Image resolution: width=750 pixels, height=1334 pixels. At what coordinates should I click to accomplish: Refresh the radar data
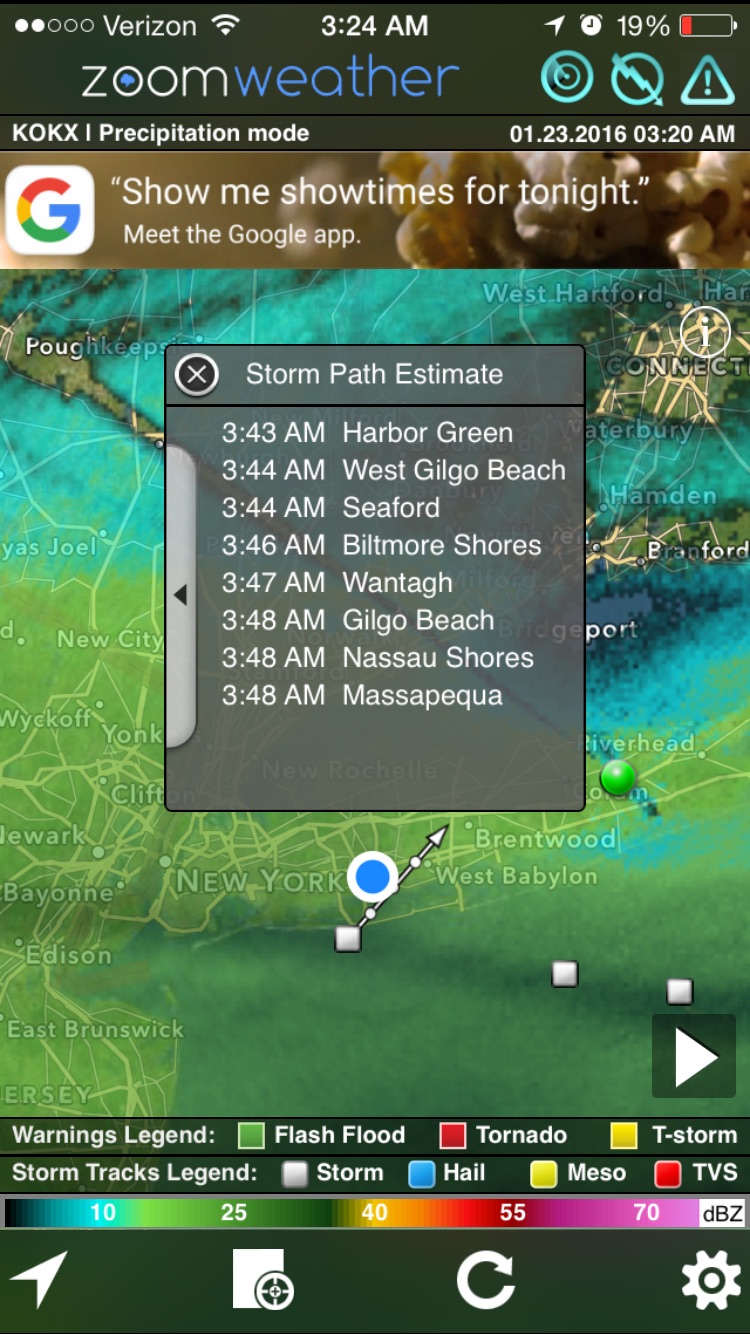(486, 1280)
